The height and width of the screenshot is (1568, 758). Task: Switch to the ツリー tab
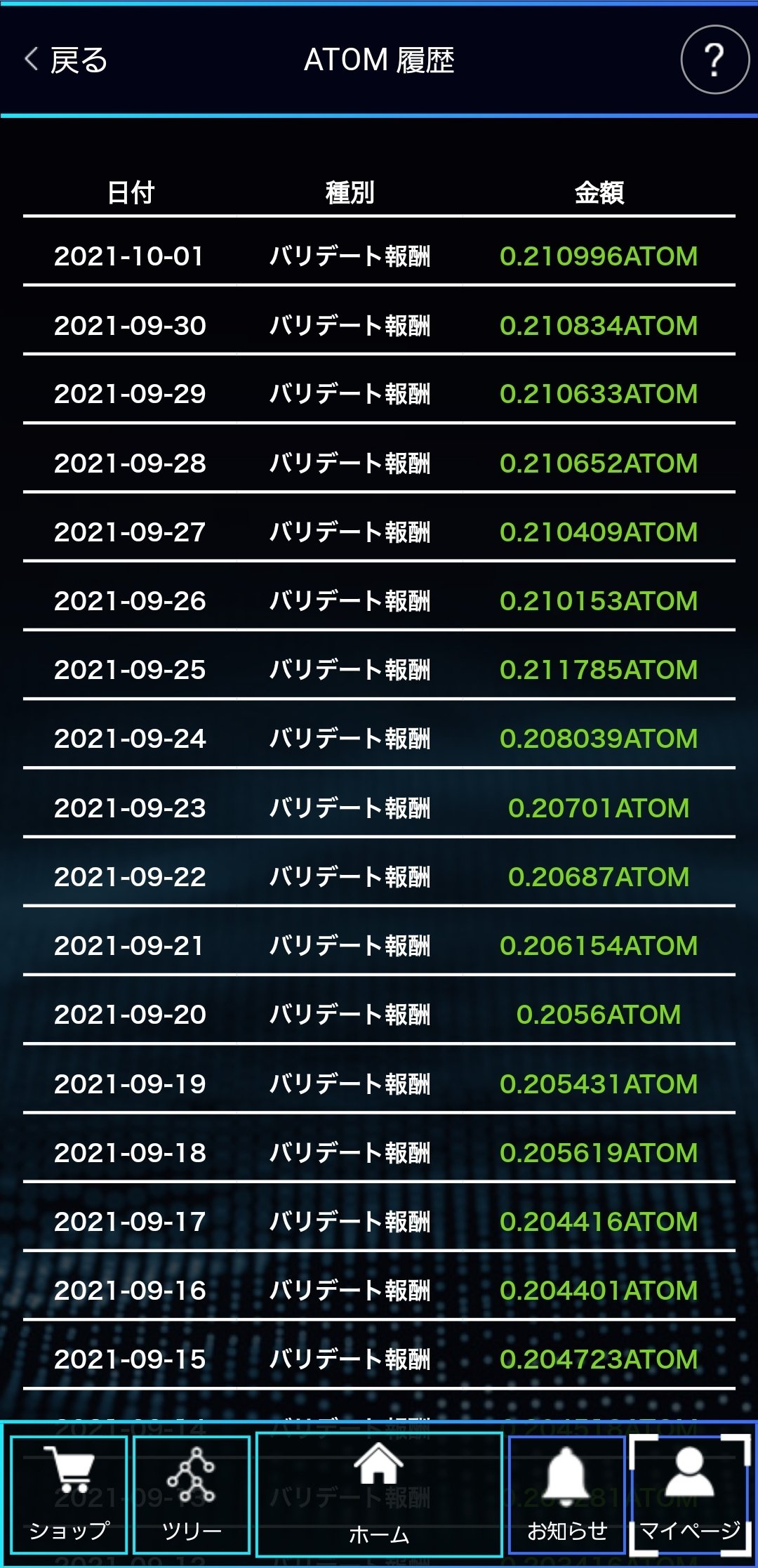click(x=192, y=1494)
